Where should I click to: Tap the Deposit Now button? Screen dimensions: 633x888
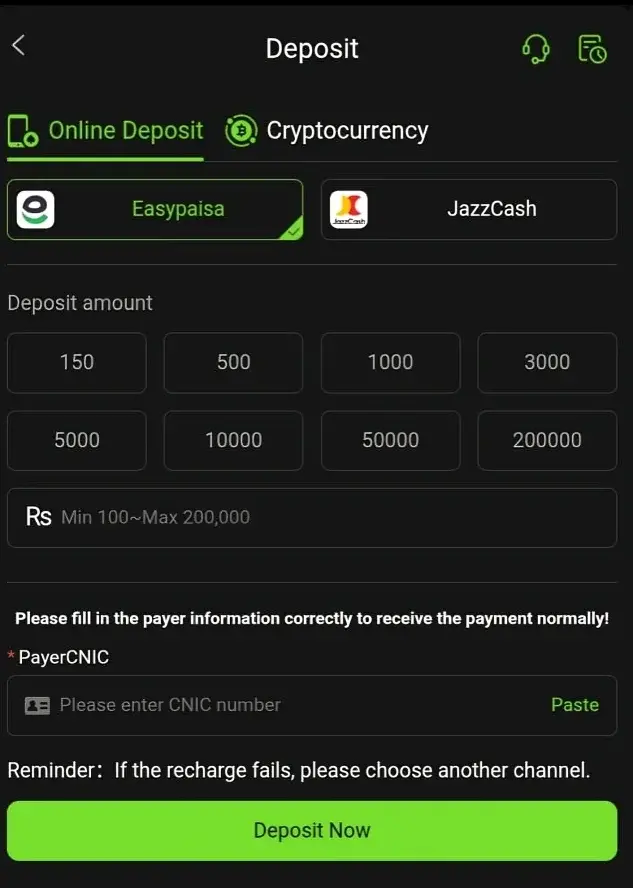312,830
